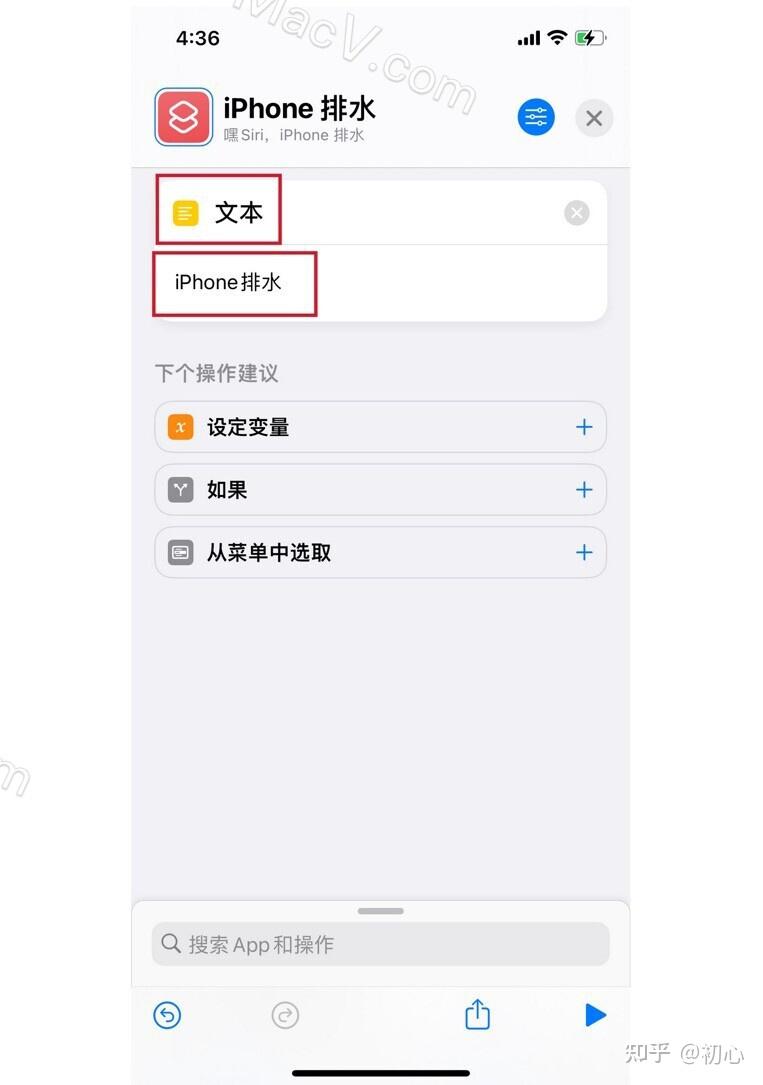Remove the 文本 action
The height and width of the screenshot is (1085, 763).
pyautogui.click(x=577, y=213)
